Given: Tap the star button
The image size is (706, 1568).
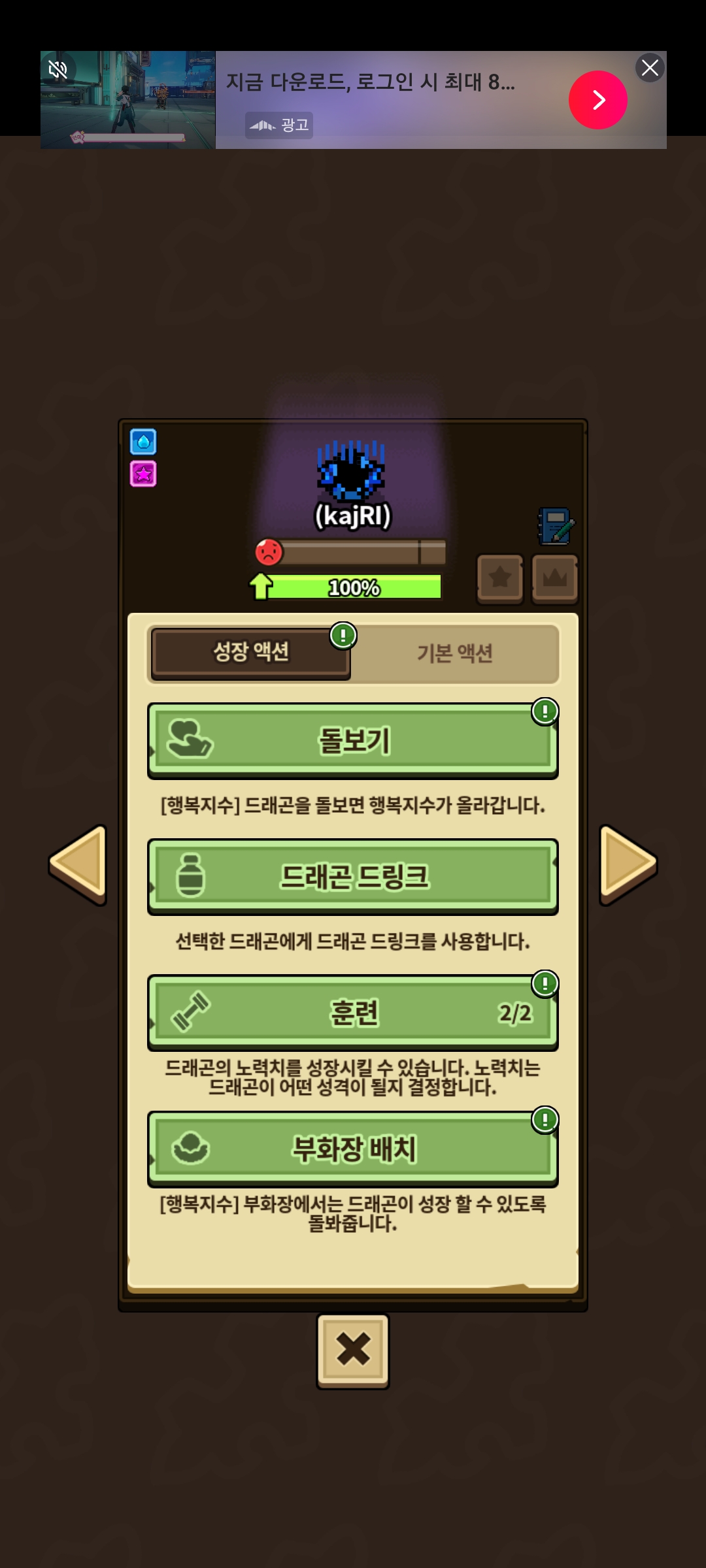Looking at the screenshot, I should click(x=500, y=578).
